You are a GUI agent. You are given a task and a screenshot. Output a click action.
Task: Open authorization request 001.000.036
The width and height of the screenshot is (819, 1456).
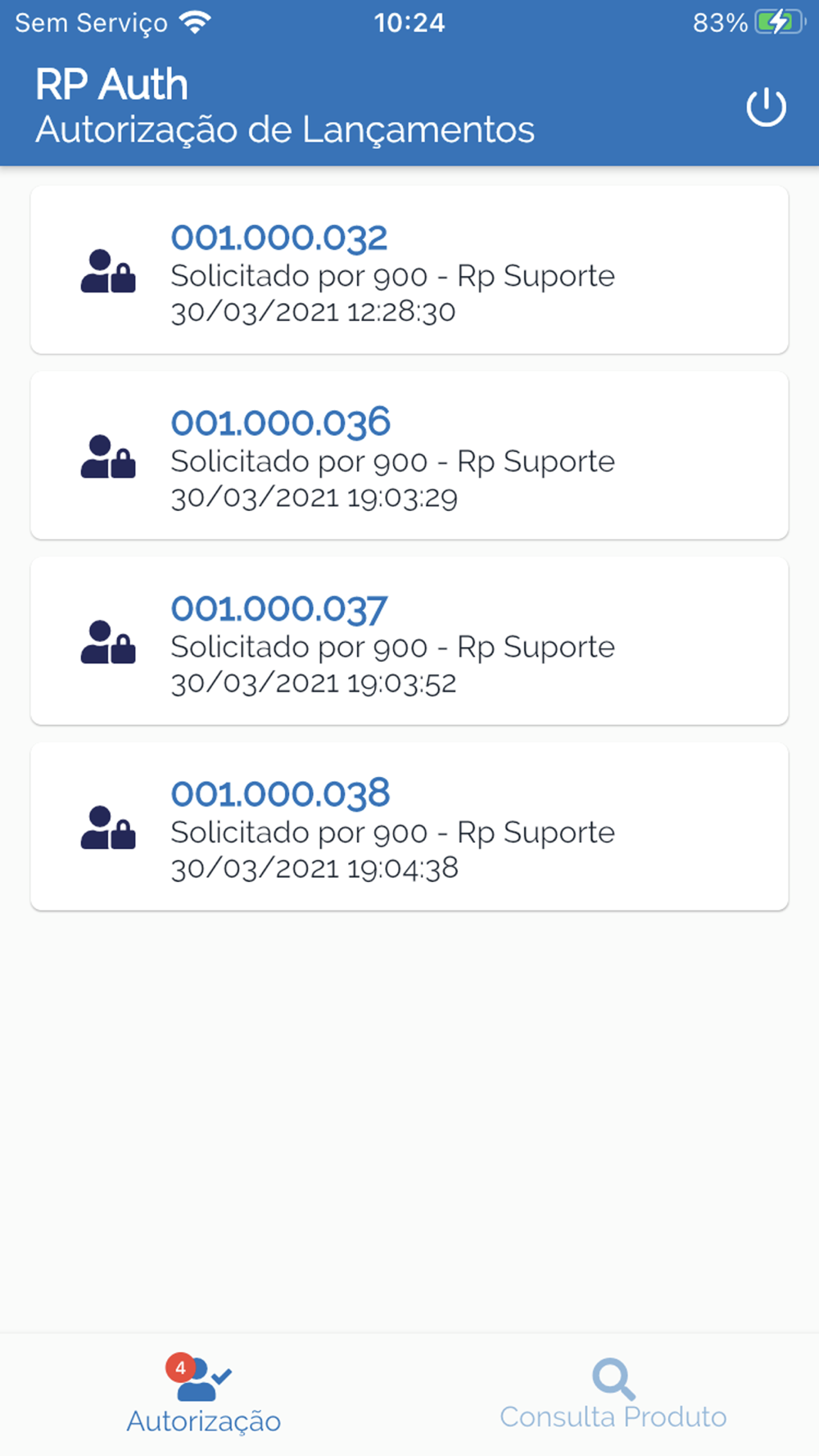(409, 456)
